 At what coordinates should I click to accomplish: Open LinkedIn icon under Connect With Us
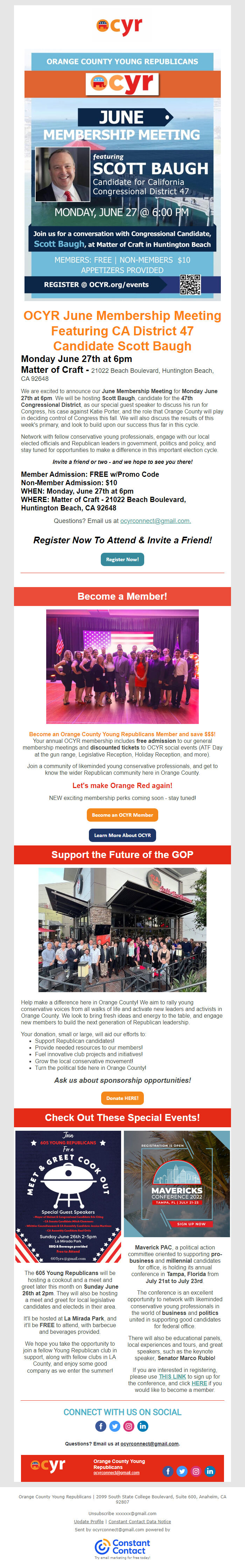pos(143,1426)
